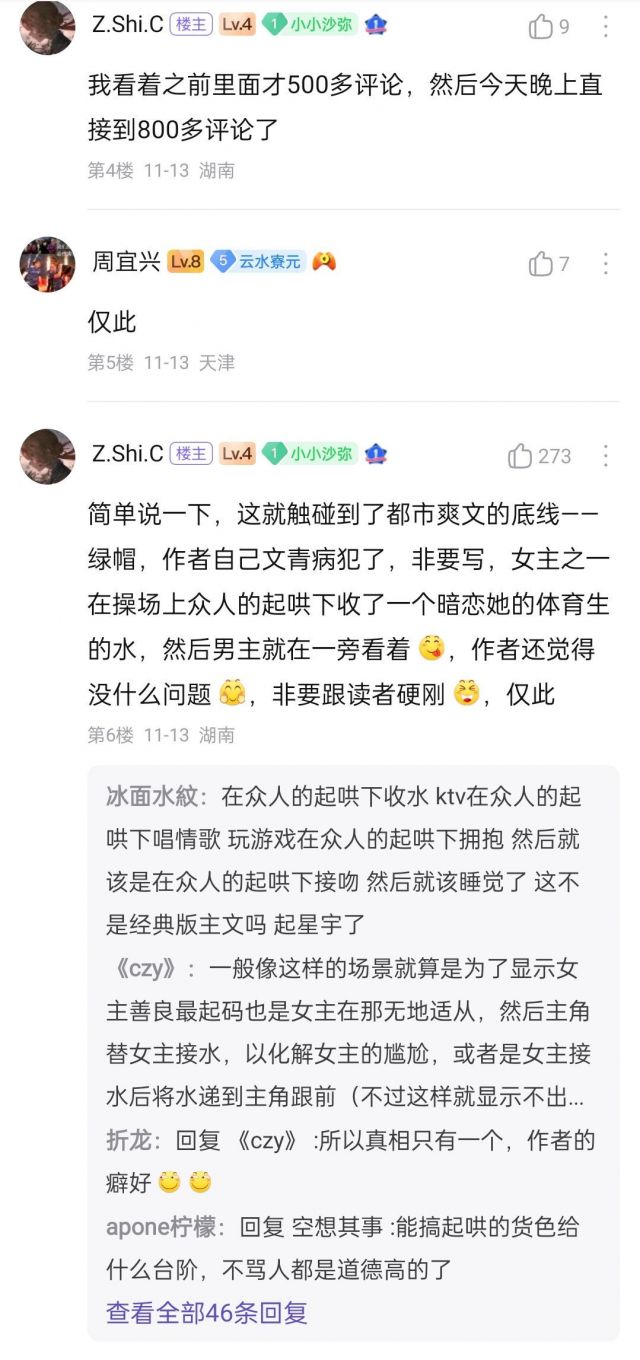Open overflow menu on 周宜兴's comment
This screenshot has width=640, height=1360.
pyautogui.click(x=605, y=264)
